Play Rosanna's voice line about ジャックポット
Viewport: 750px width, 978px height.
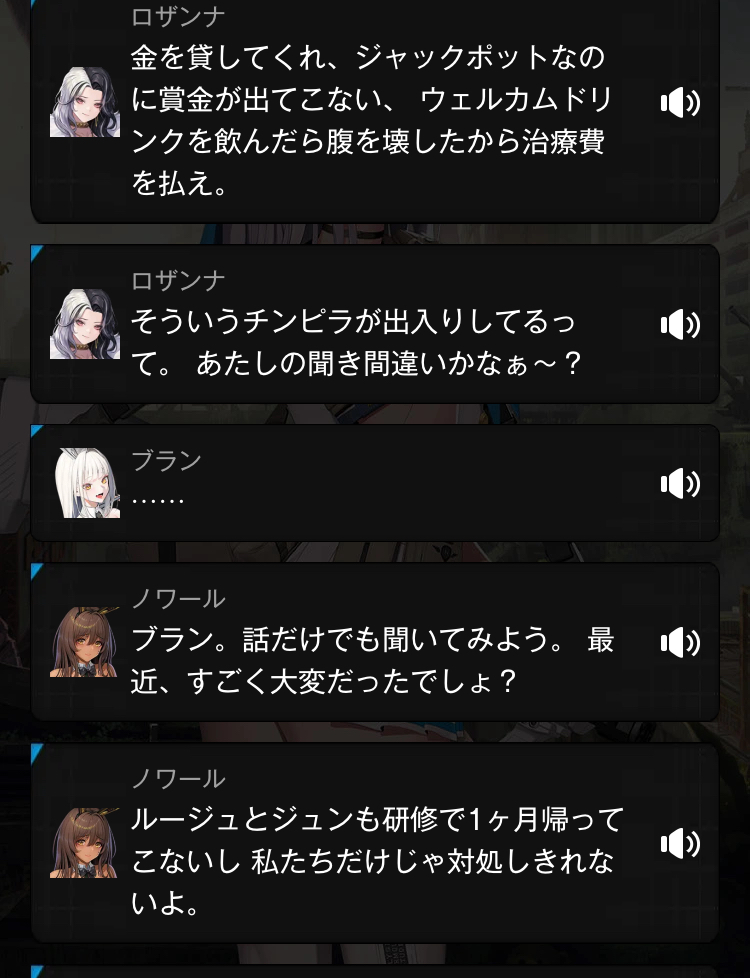tap(680, 103)
